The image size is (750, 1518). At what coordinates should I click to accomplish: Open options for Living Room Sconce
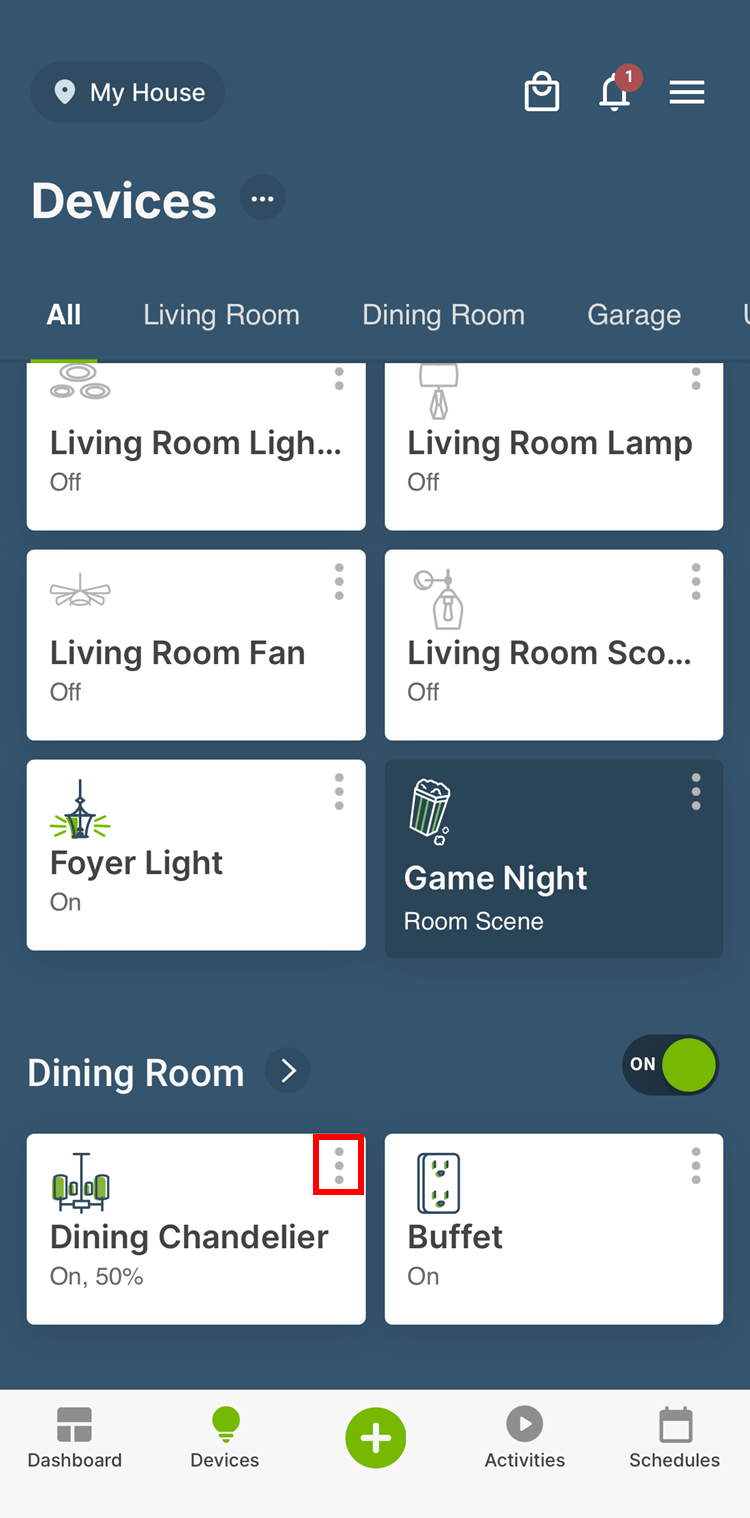click(696, 582)
